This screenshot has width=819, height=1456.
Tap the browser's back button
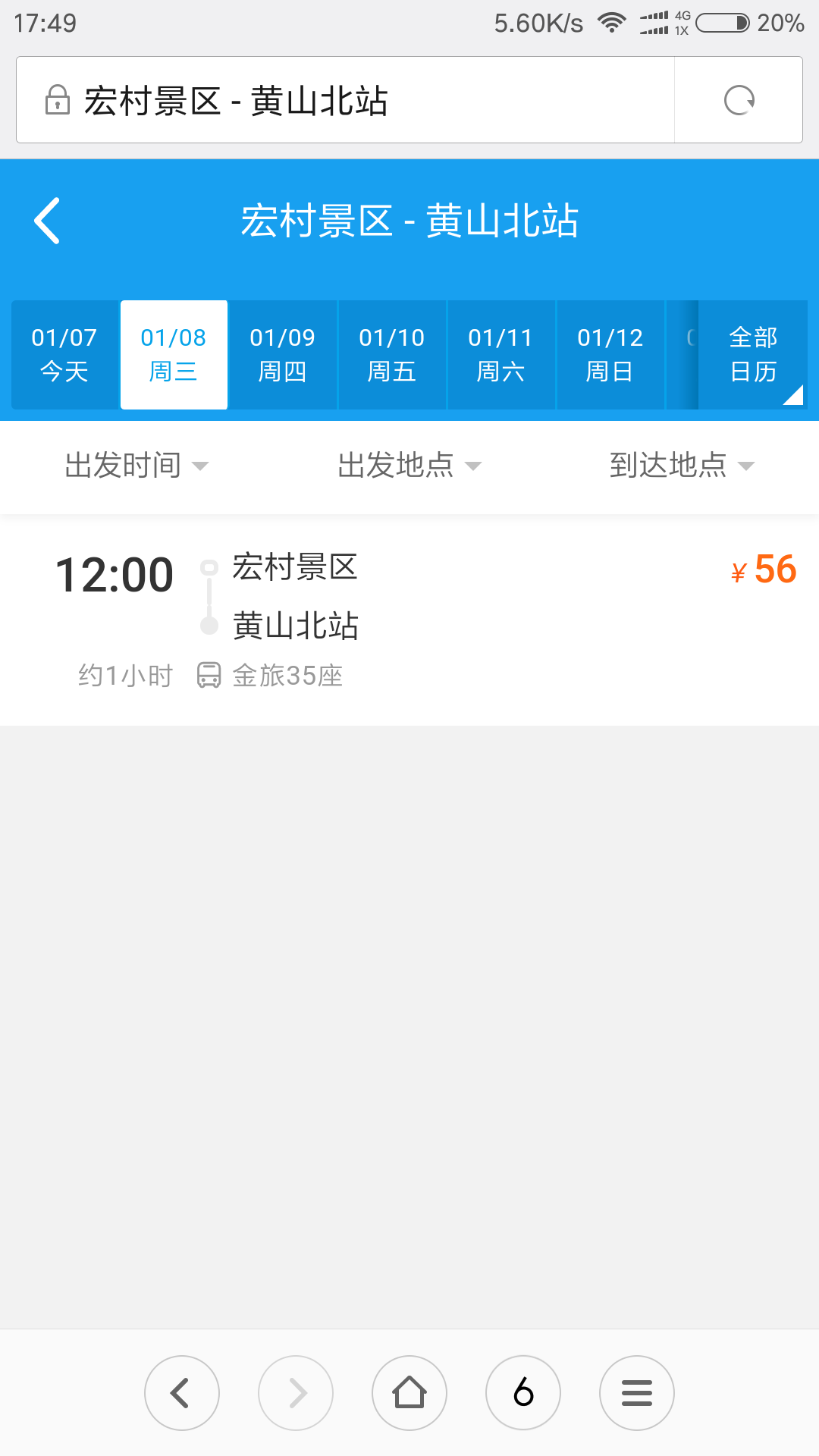coord(182,1393)
